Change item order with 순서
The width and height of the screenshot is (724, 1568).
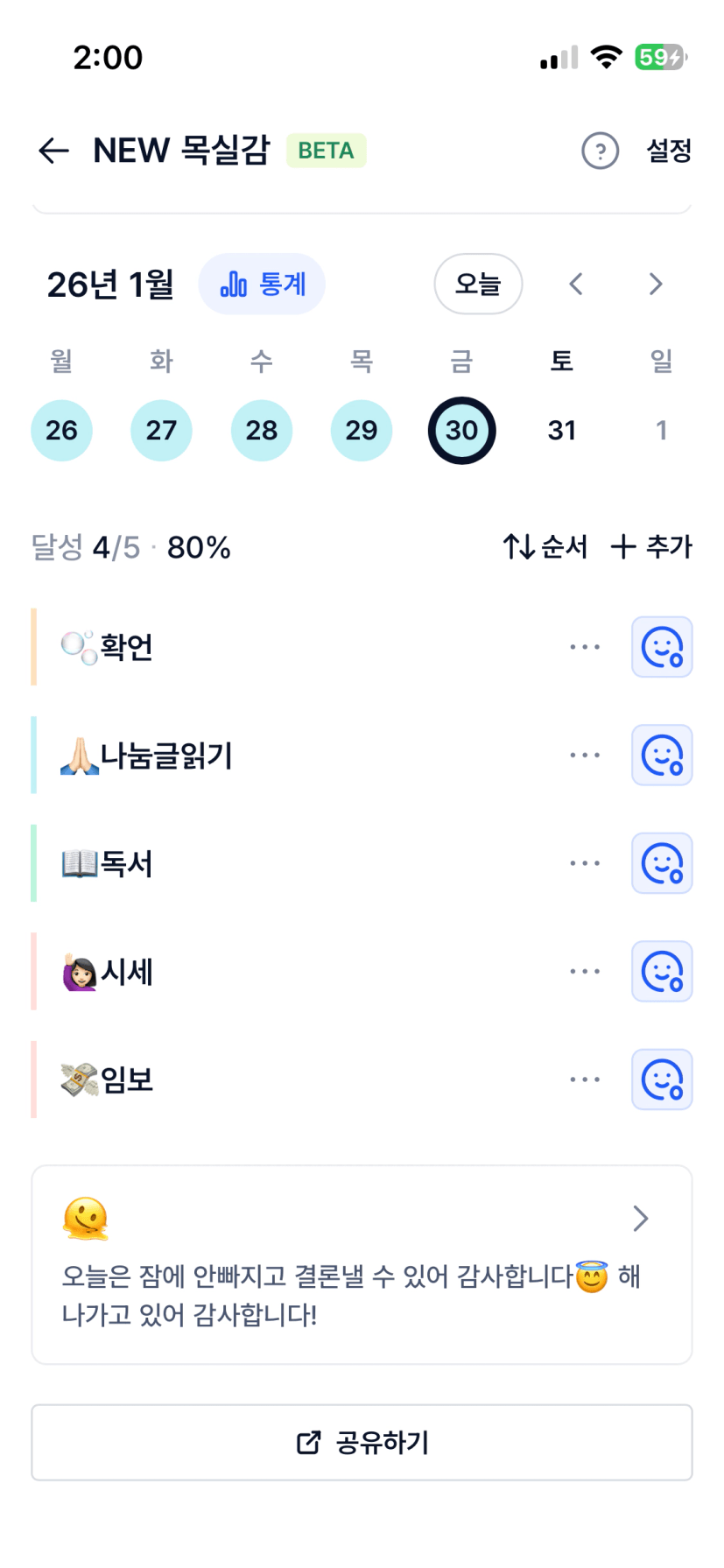click(x=545, y=547)
